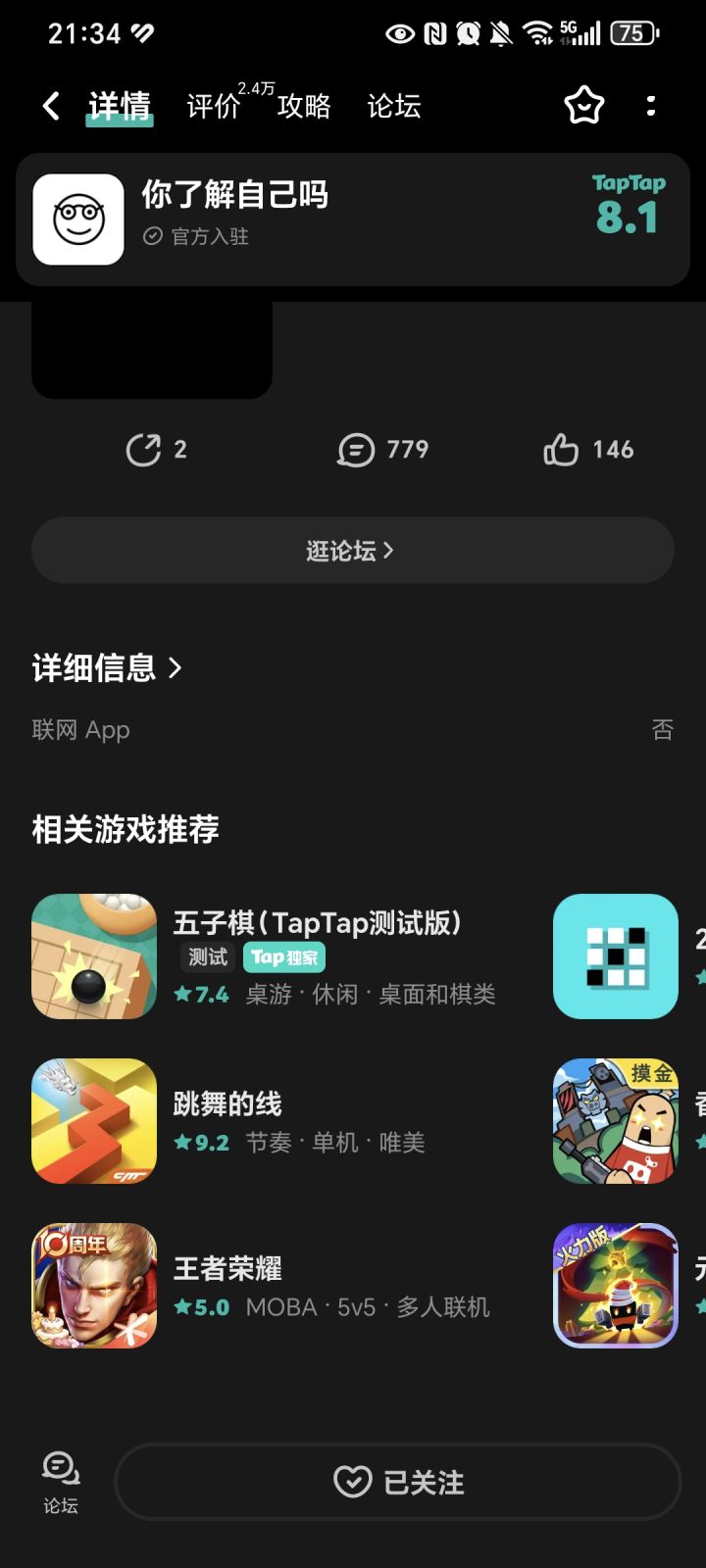Open comments via the speech bubble icon

point(384,449)
